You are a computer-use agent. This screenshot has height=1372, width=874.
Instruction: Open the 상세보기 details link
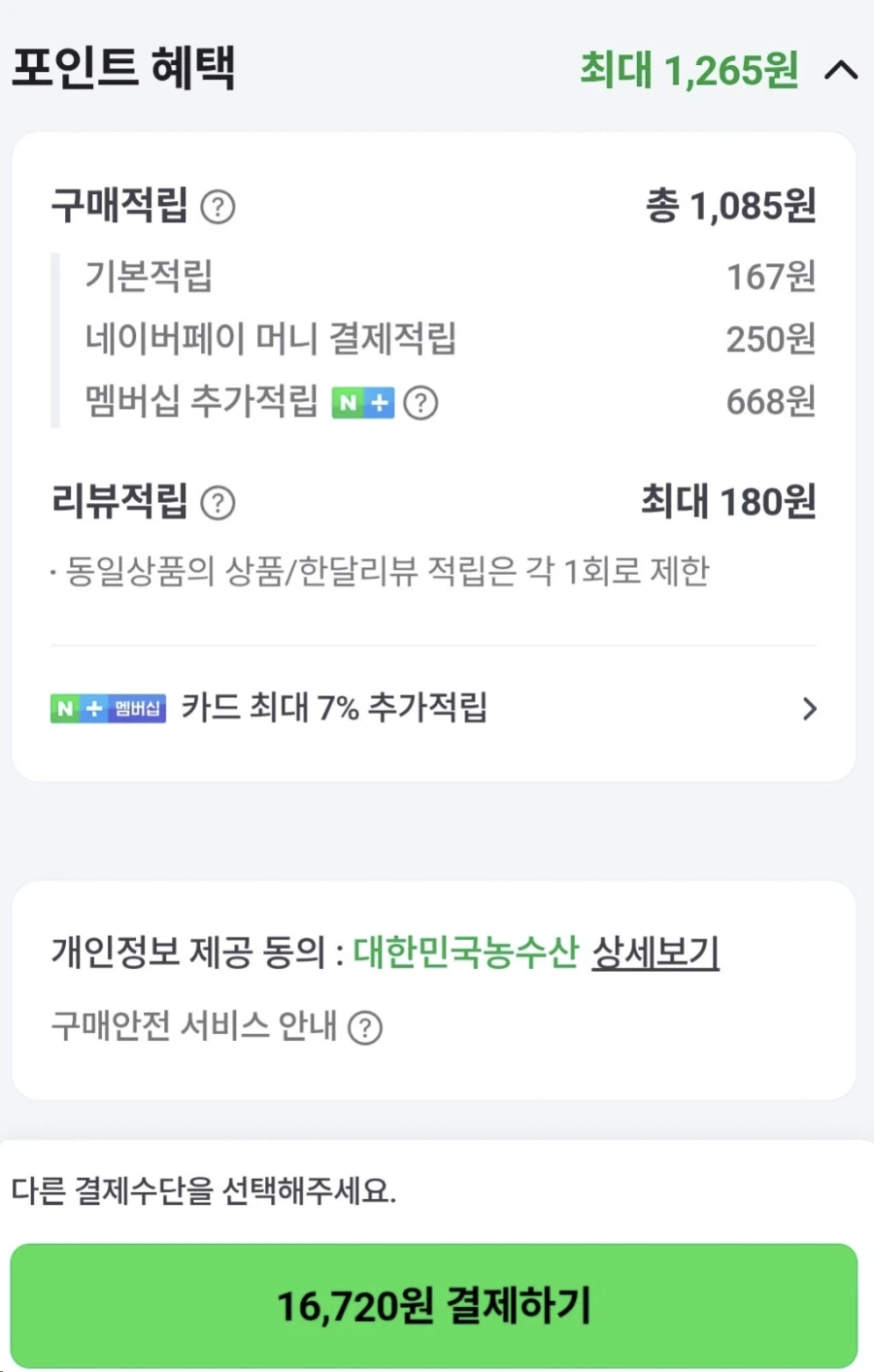click(655, 954)
